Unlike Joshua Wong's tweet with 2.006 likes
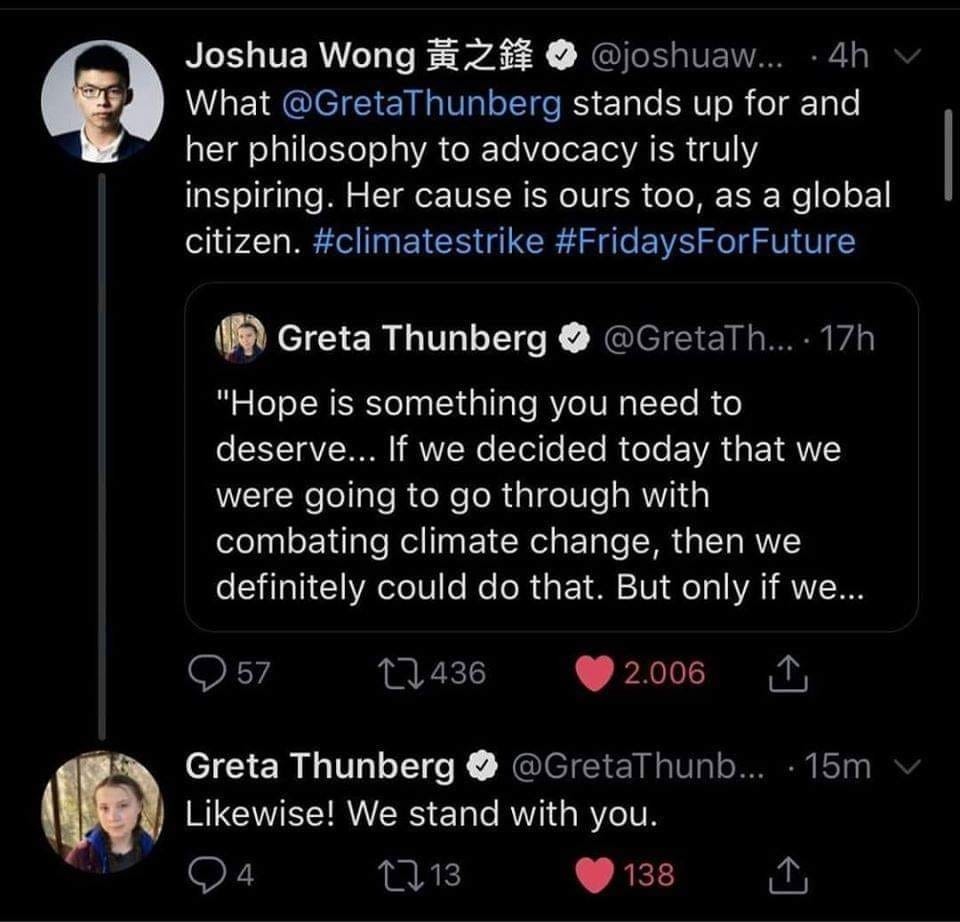This screenshot has height=922, width=960. [x=594, y=673]
